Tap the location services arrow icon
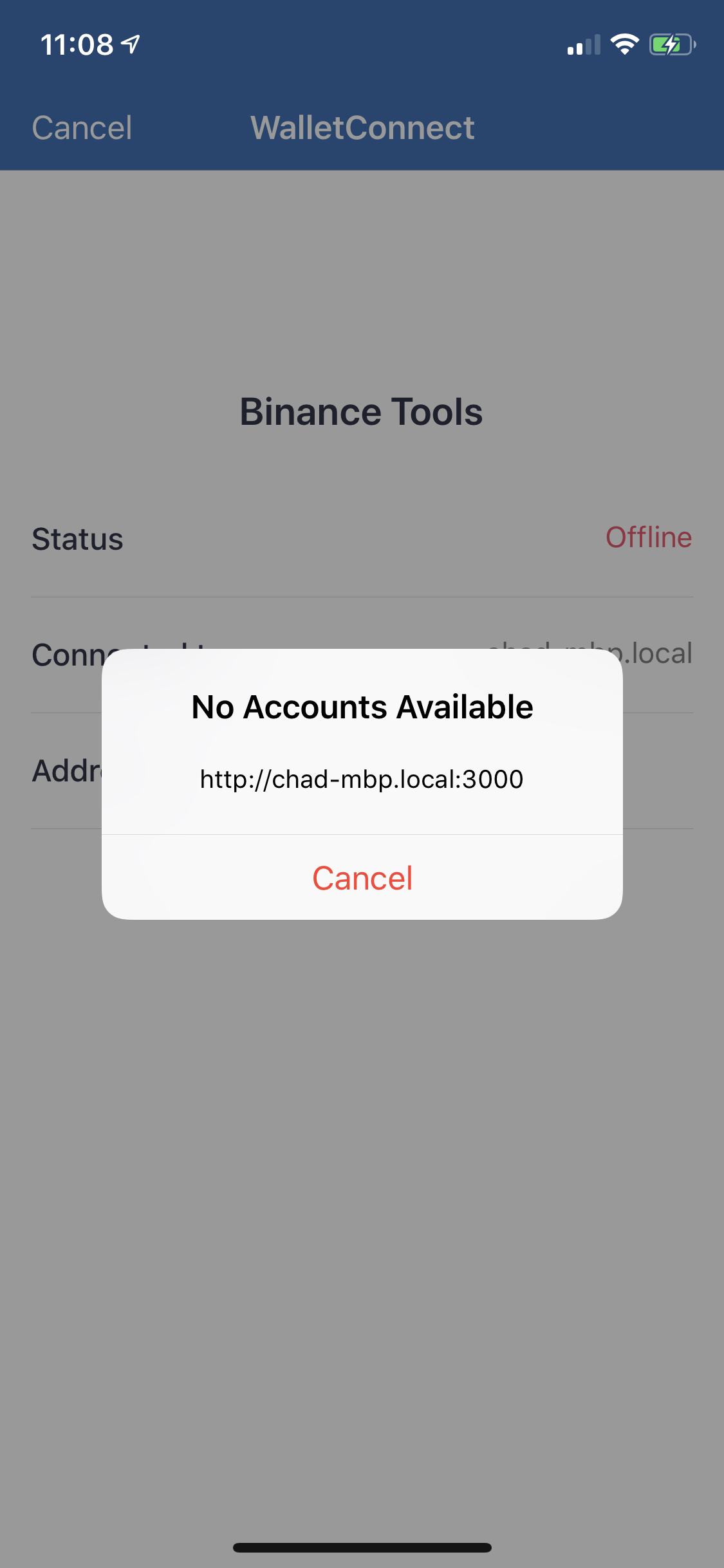724x1568 pixels. point(131,44)
